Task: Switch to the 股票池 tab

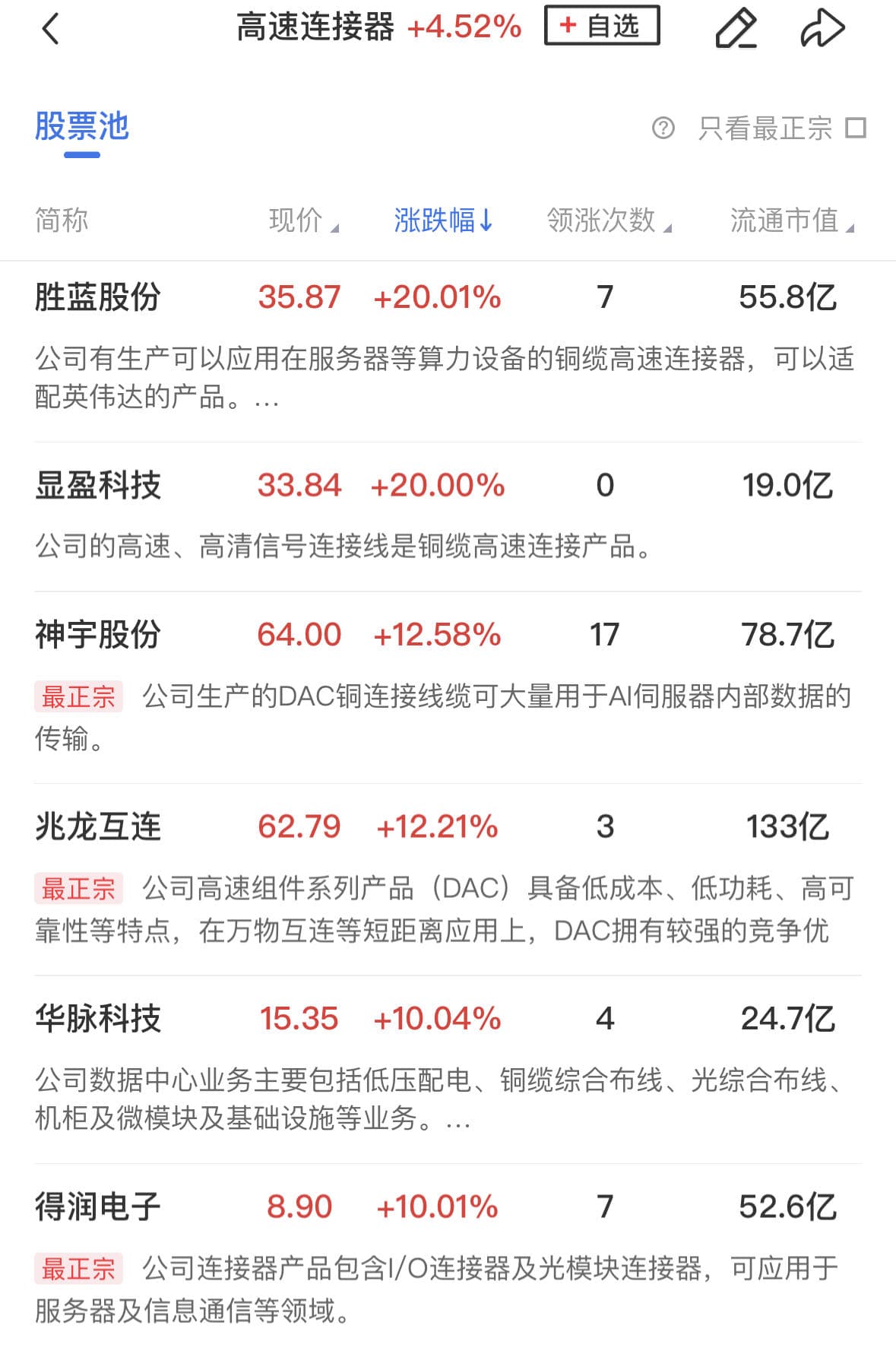Action: [82, 127]
